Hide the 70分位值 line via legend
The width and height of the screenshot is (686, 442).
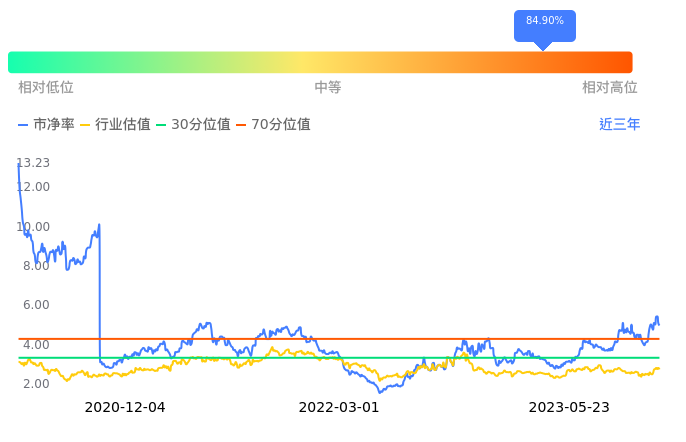click(x=273, y=124)
